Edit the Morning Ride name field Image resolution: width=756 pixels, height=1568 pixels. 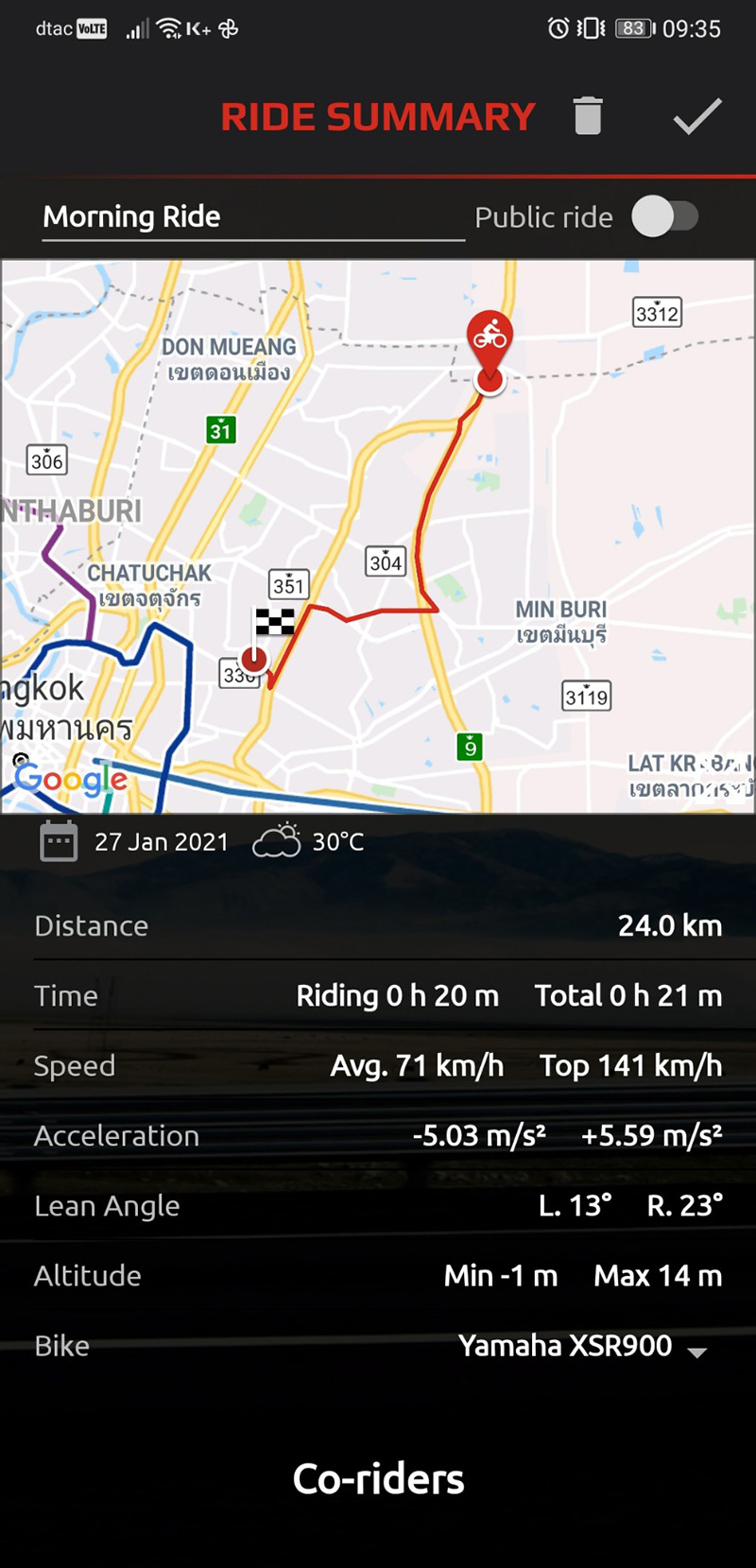click(252, 217)
